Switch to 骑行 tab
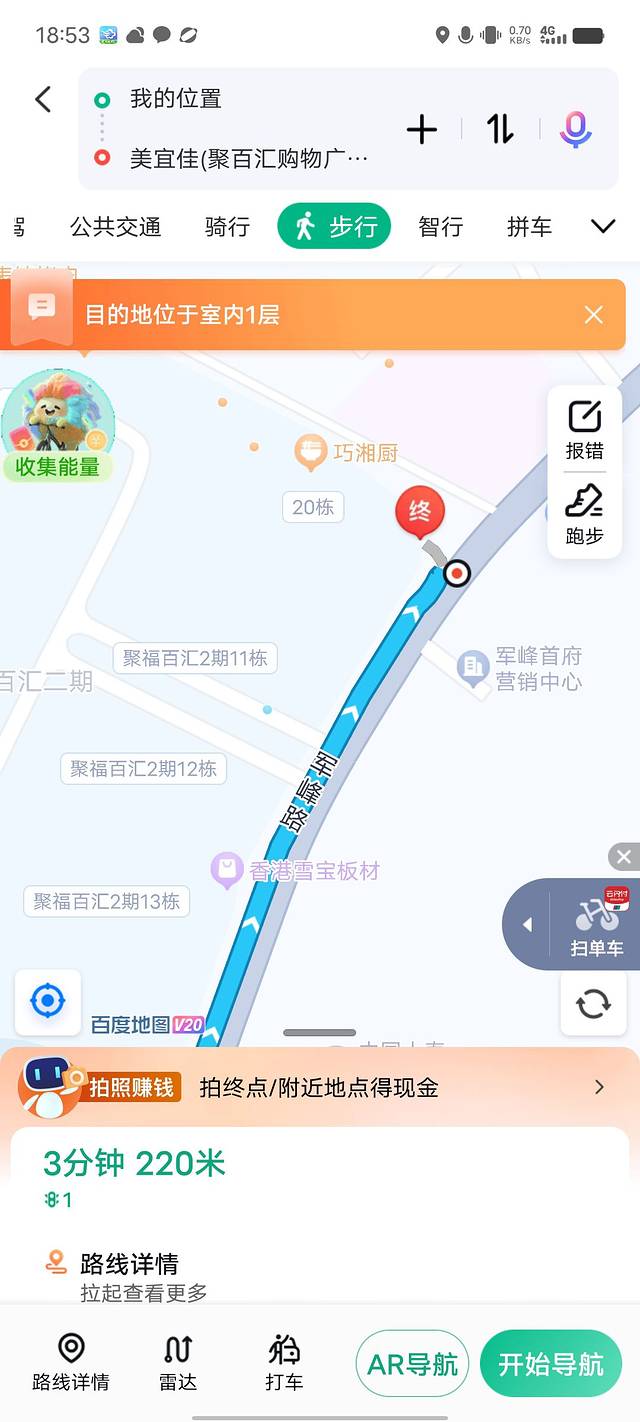The image size is (640, 1422). 227,227
